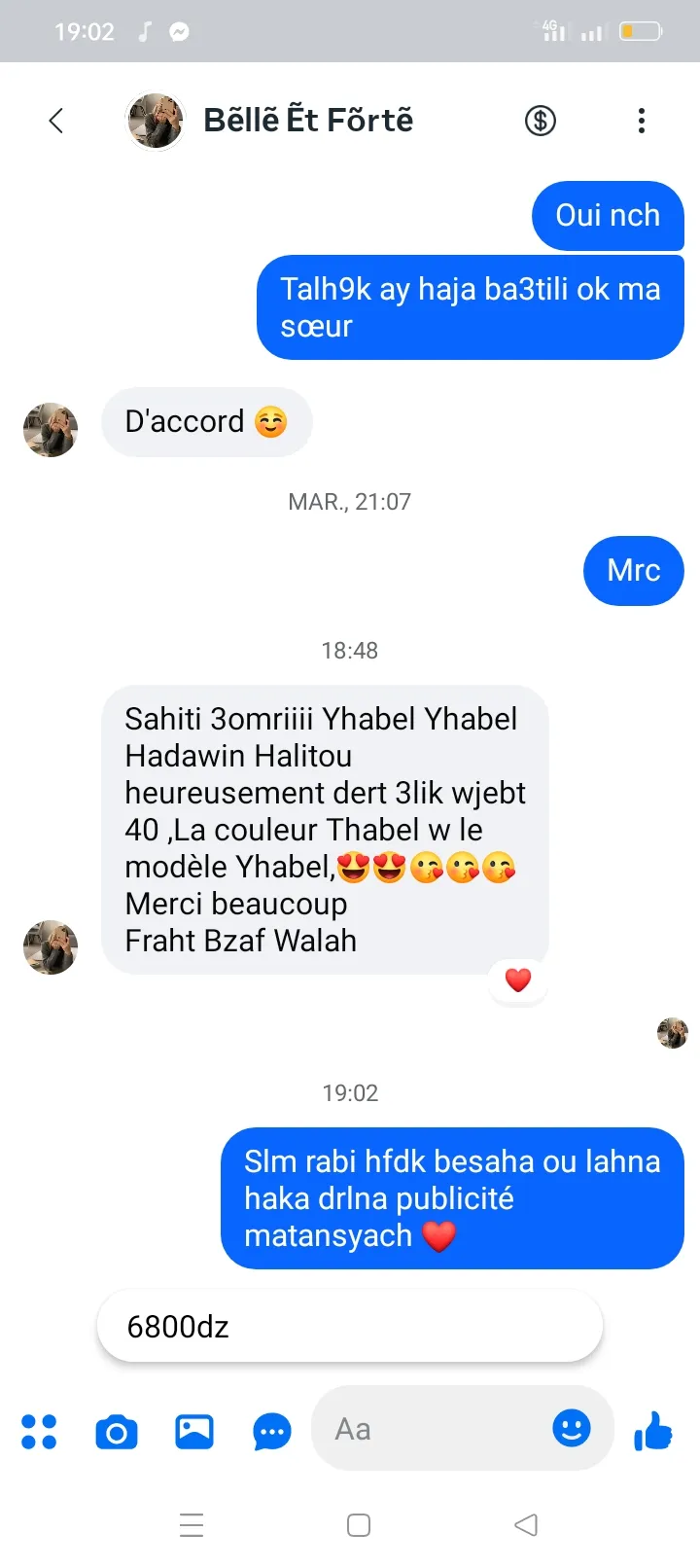Select the 6800dz suggestion bar
Image resolution: width=700 pixels, height=1568 pixels.
[x=350, y=1326]
